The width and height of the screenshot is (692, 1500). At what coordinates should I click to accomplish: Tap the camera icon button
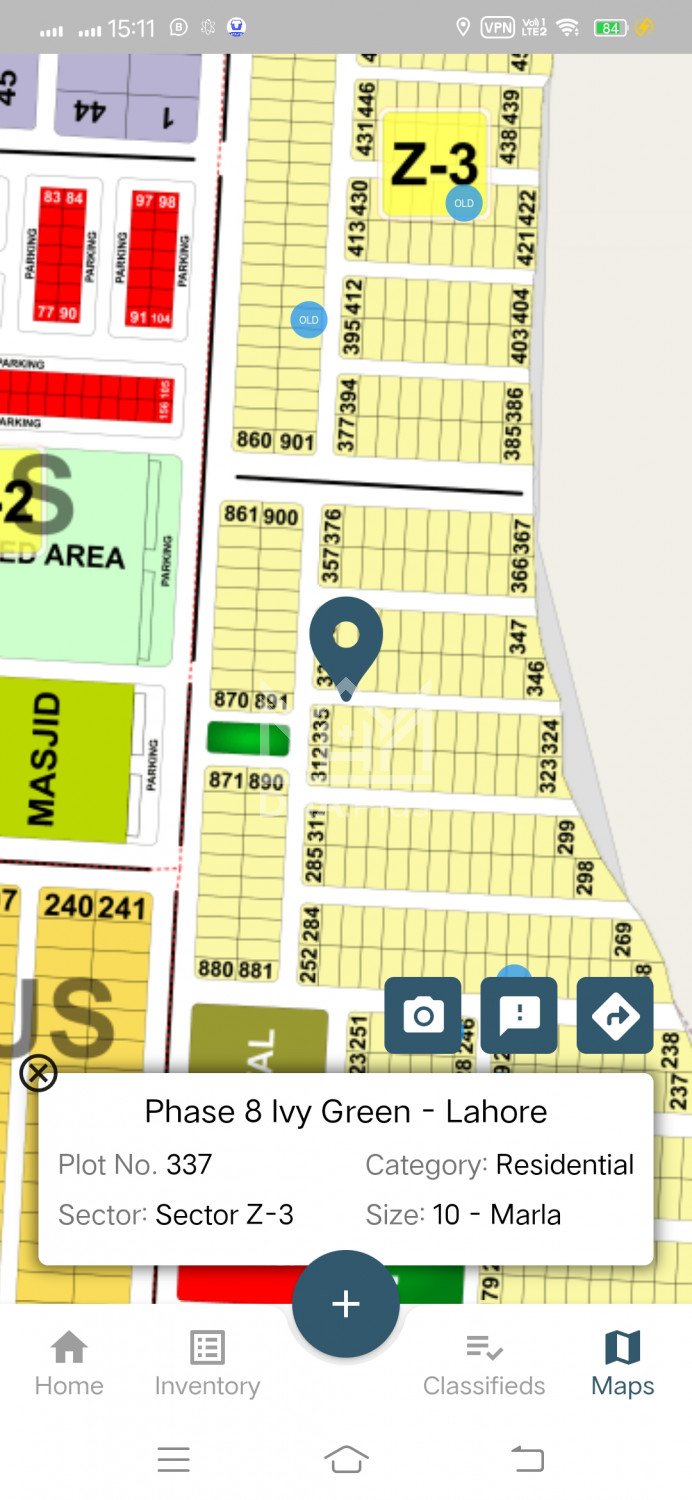tap(423, 1015)
